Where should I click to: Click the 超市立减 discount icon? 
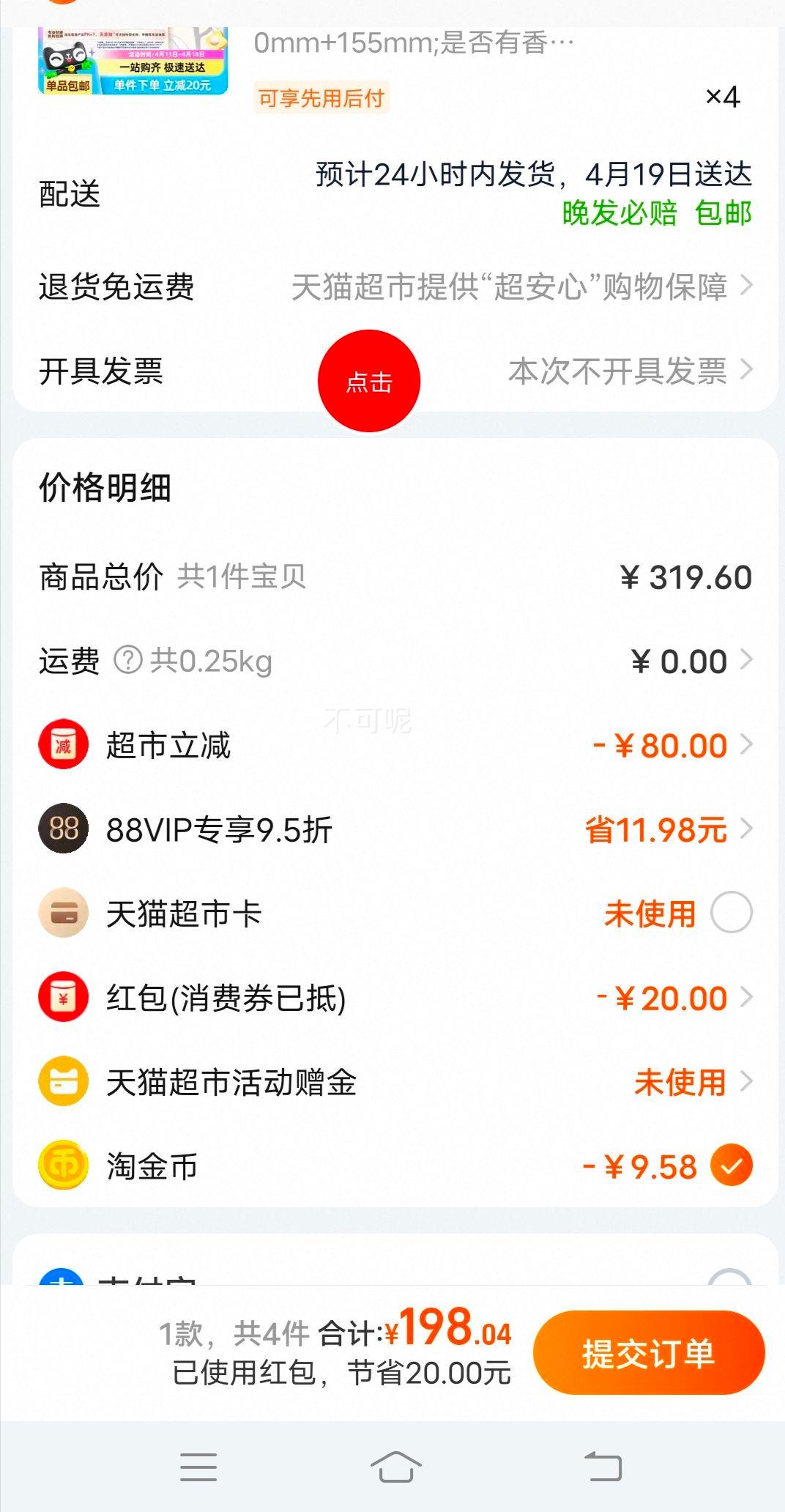click(x=63, y=744)
